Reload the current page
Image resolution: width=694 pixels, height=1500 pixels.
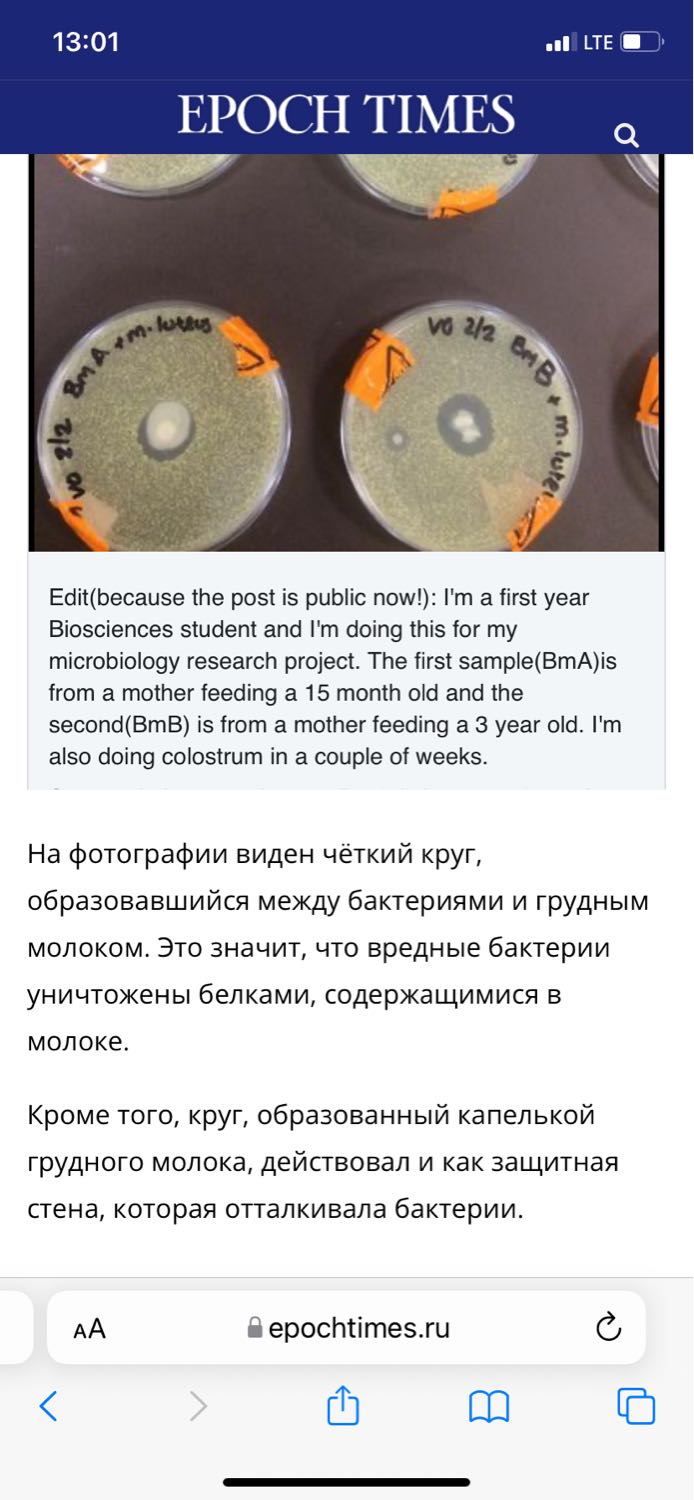pyautogui.click(x=608, y=1327)
